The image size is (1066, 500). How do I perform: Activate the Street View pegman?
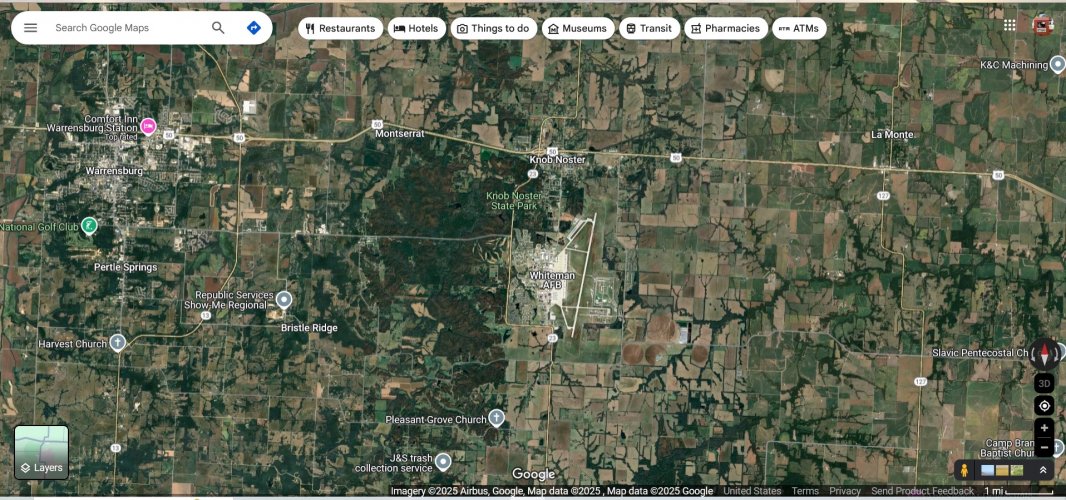[x=964, y=470]
